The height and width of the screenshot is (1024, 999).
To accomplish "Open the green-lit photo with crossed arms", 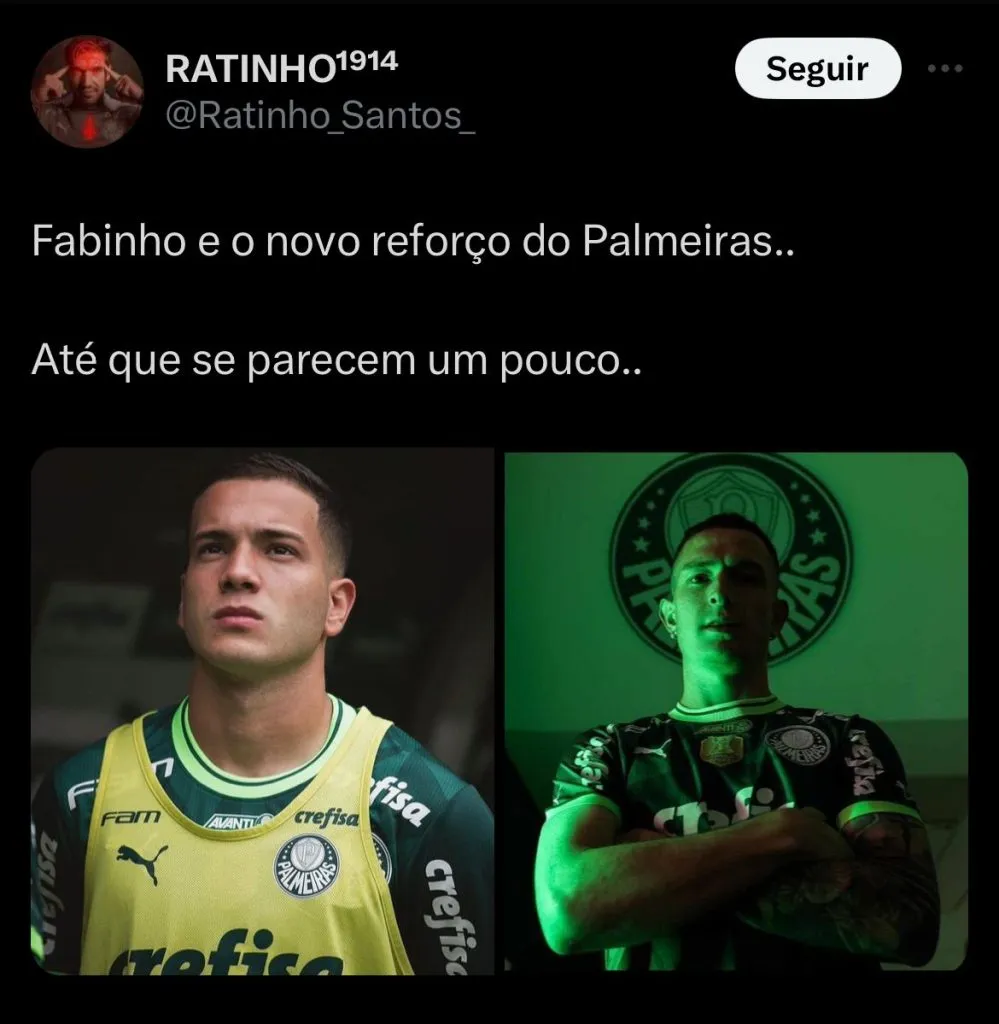I will [x=736, y=711].
